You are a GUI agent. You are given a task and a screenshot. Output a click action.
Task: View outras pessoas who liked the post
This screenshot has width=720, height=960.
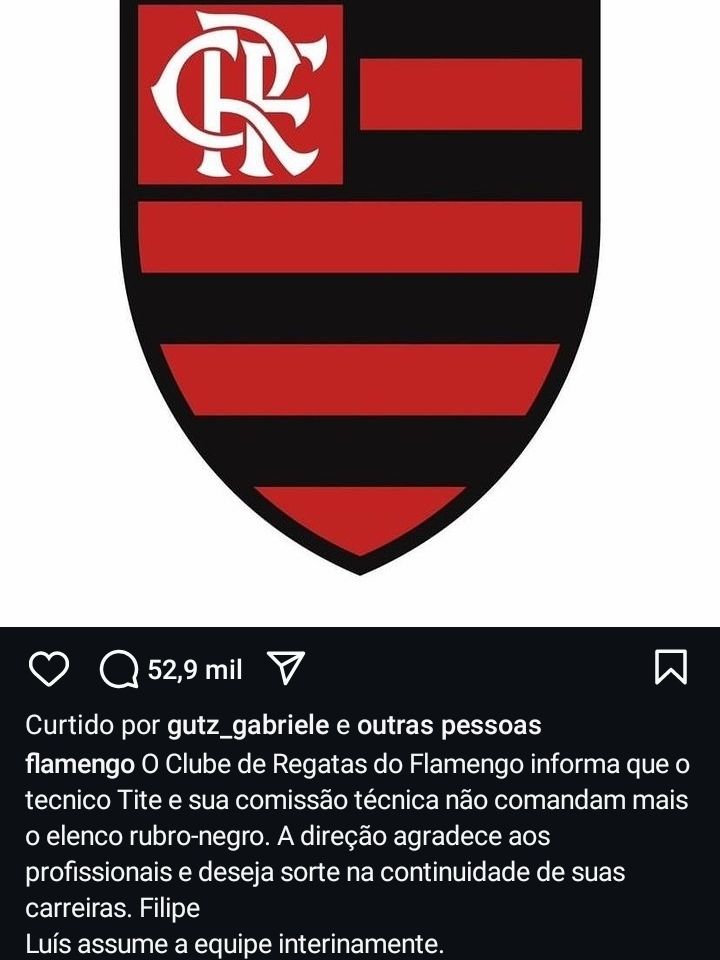coord(449,724)
